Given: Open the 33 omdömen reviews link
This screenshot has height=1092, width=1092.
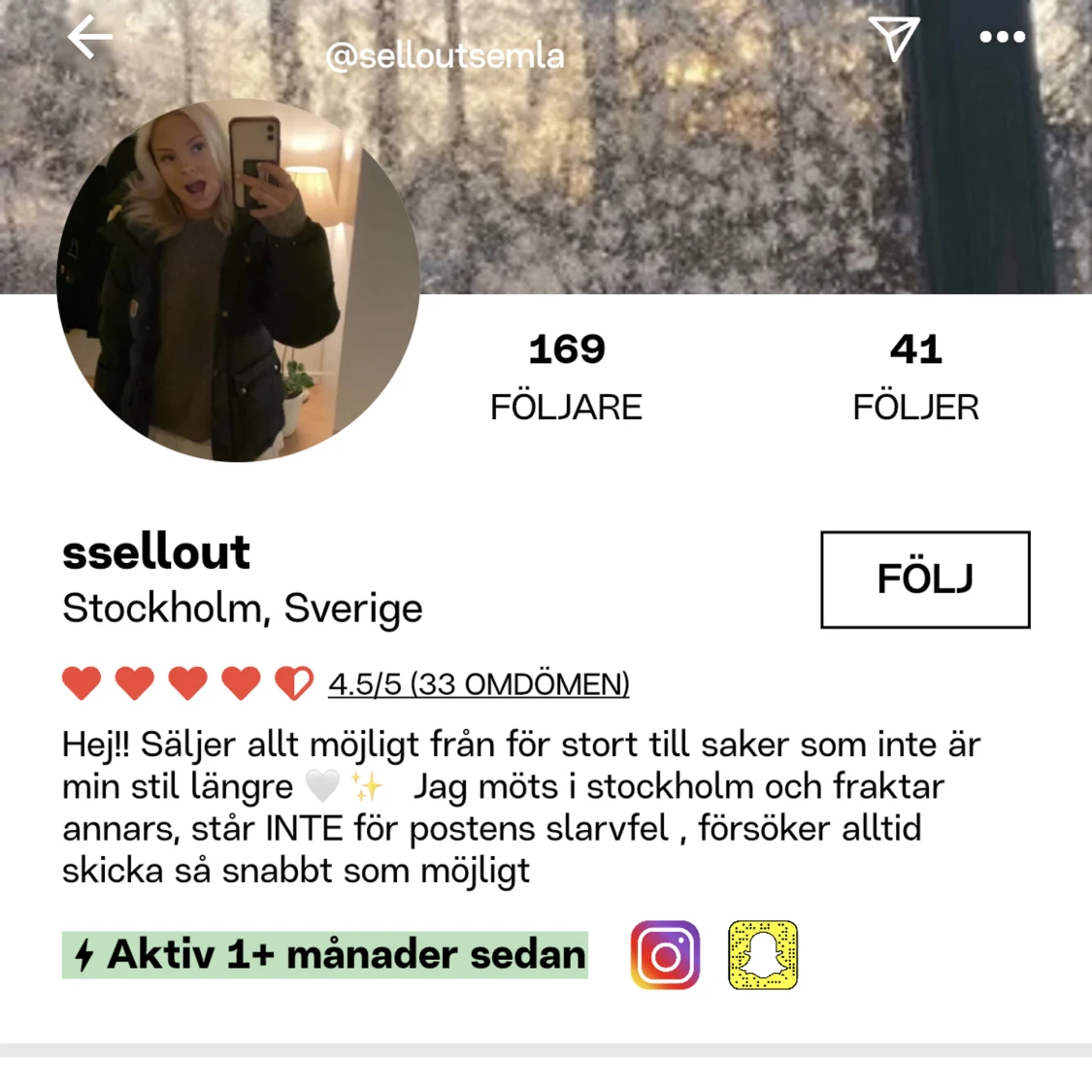Looking at the screenshot, I should pos(479,684).
